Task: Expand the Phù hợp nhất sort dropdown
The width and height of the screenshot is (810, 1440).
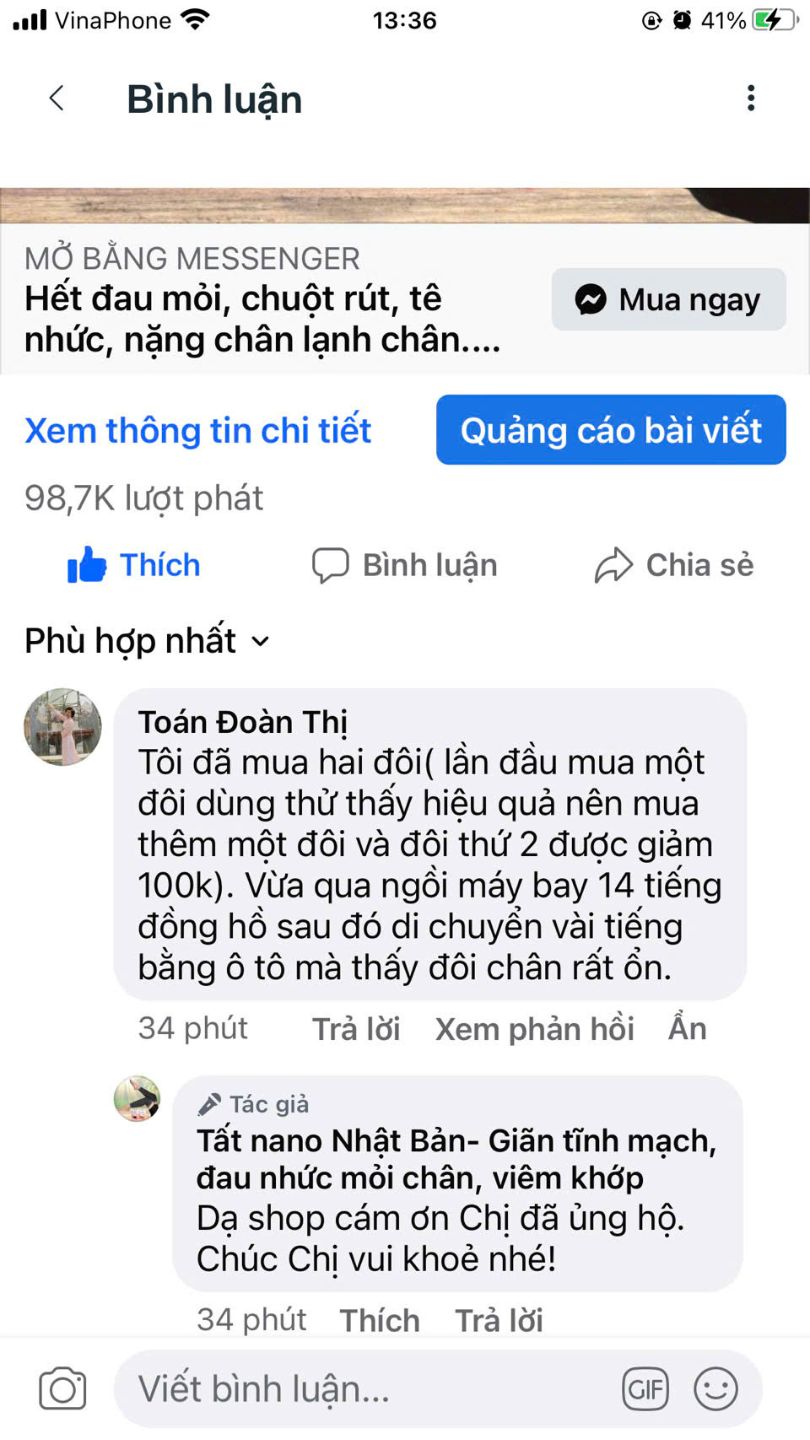Action: point(147,641)
